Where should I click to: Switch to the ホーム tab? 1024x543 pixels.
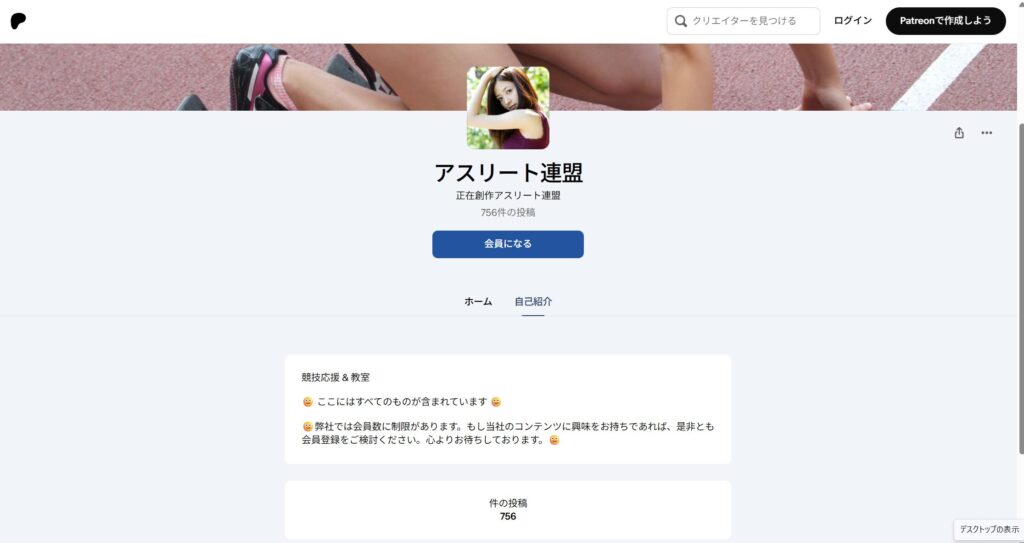pos(478,301)
